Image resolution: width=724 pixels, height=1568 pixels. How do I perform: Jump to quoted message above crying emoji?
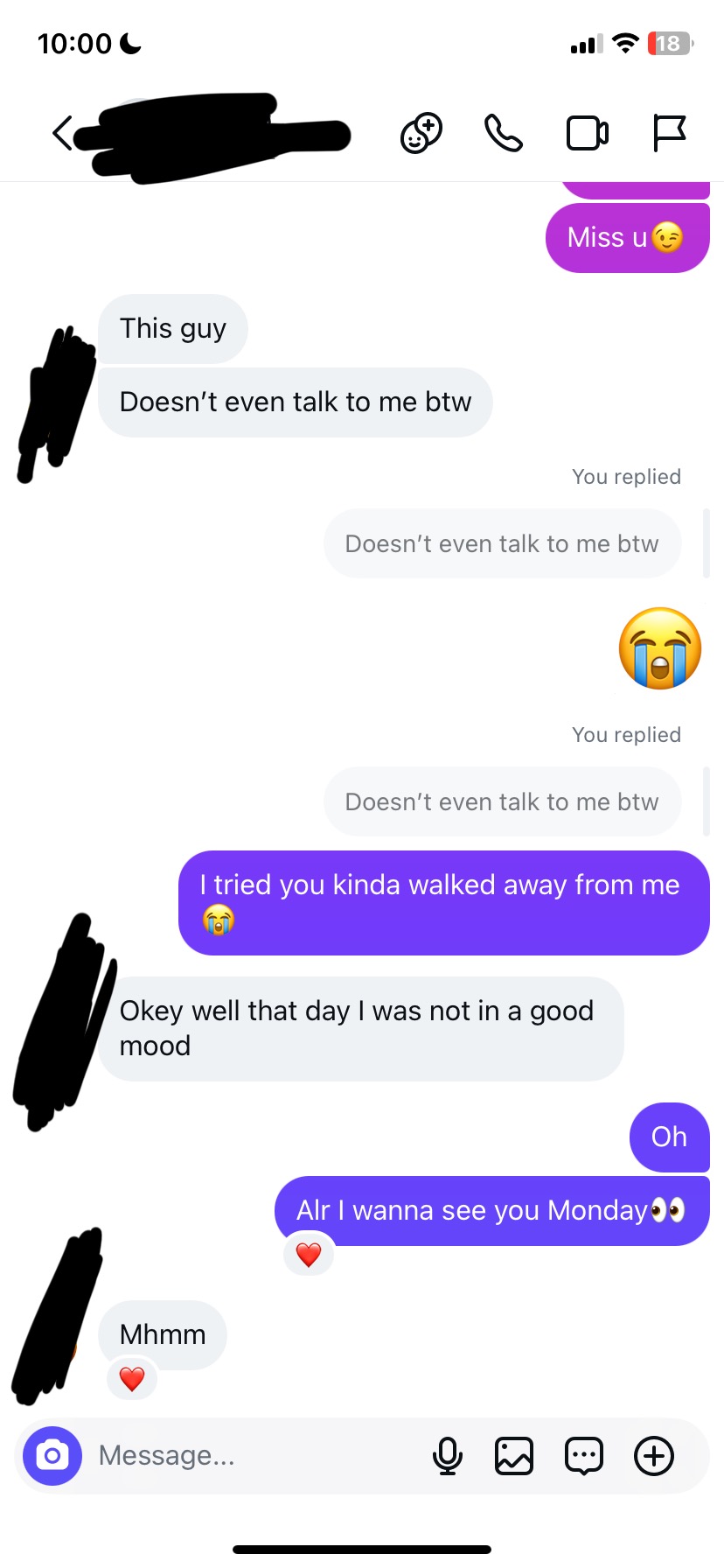click(x=502, y=544)
